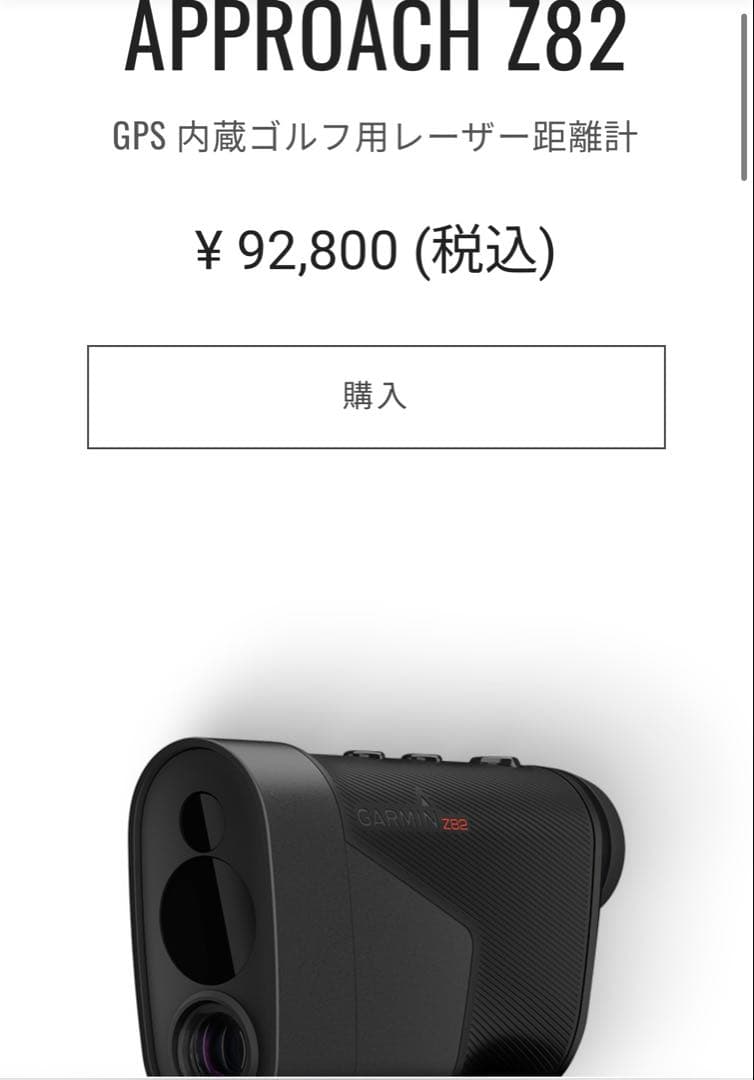Click the middle button atop the rangefinder
Screen dimensions: 754x1080
[421, 757]
